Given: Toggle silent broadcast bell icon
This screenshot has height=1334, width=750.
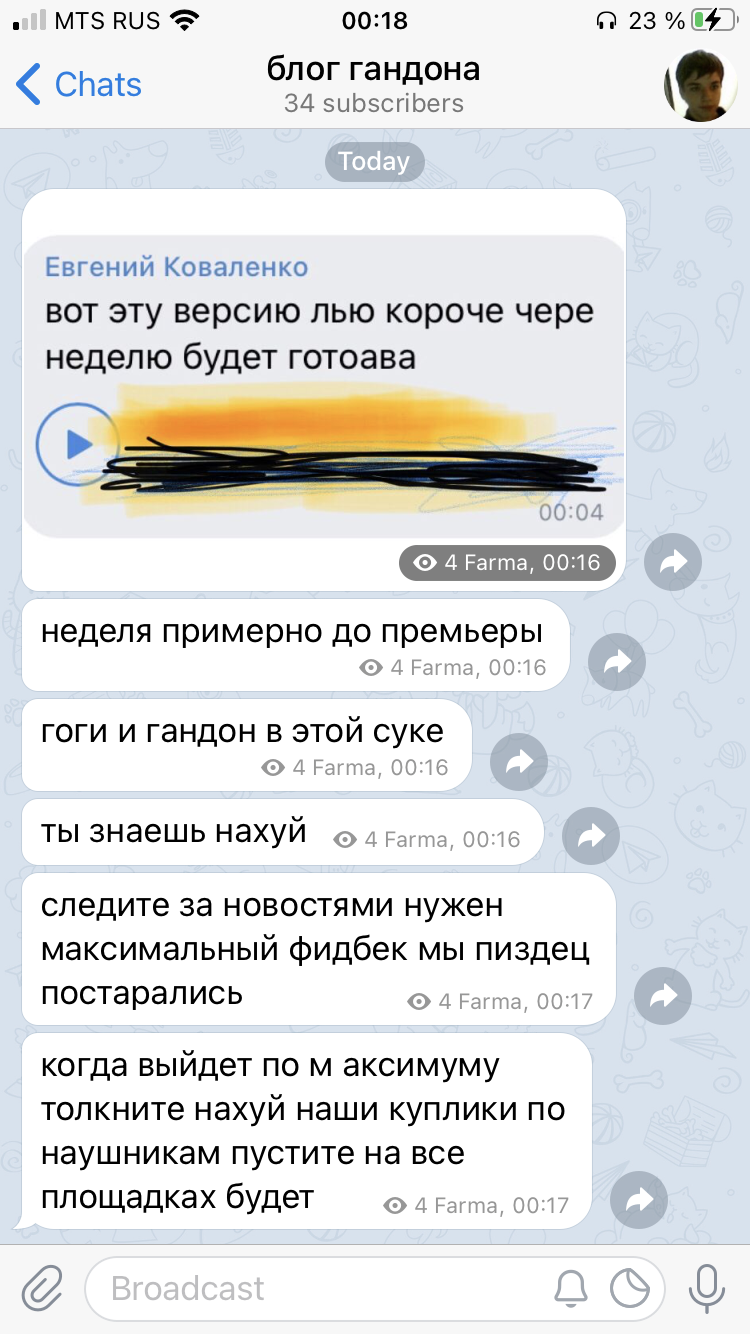Looking at the screenshot, I should tap(570, 1288).
